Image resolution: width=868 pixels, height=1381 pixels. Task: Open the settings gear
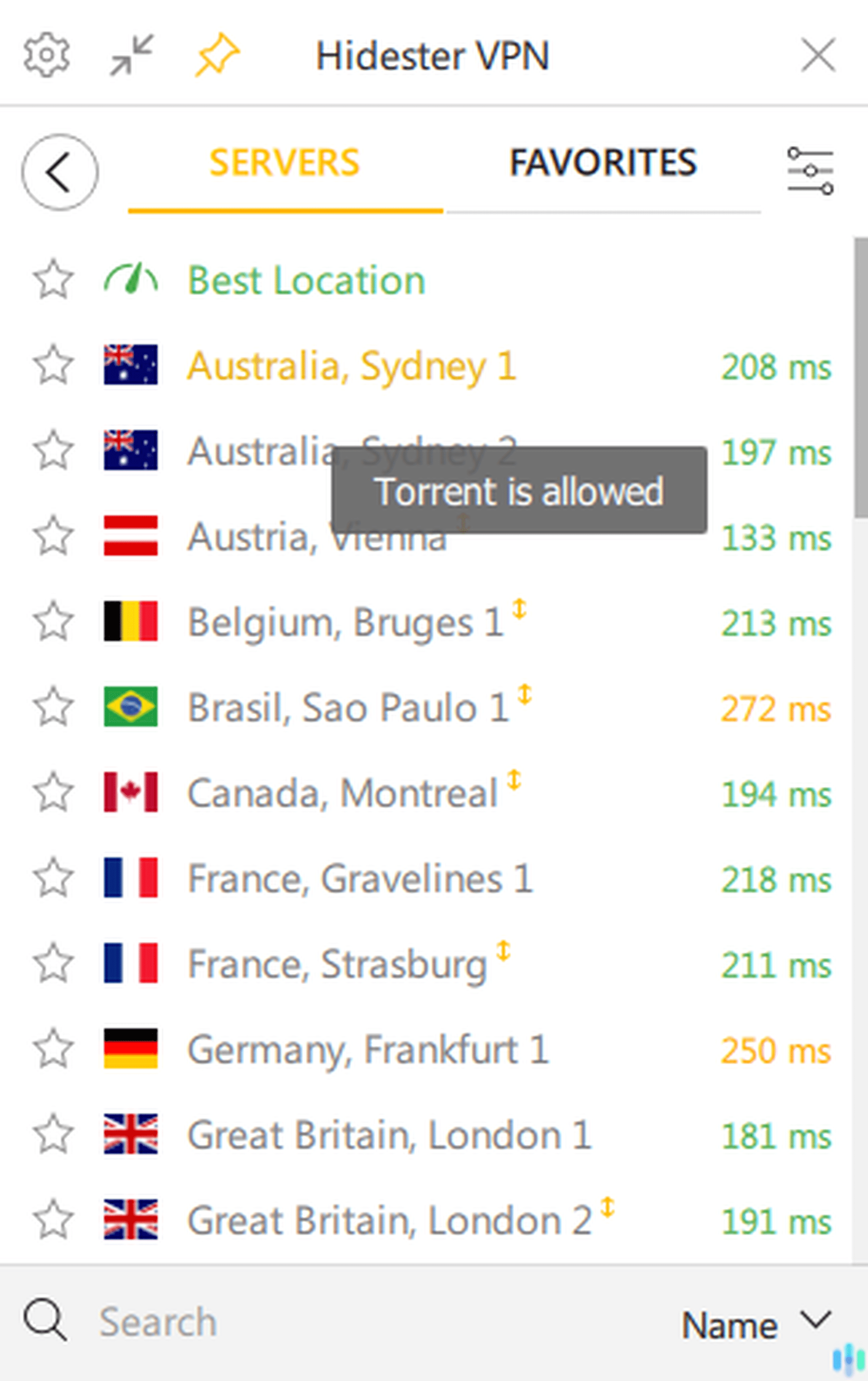click(x=47, y=56)
